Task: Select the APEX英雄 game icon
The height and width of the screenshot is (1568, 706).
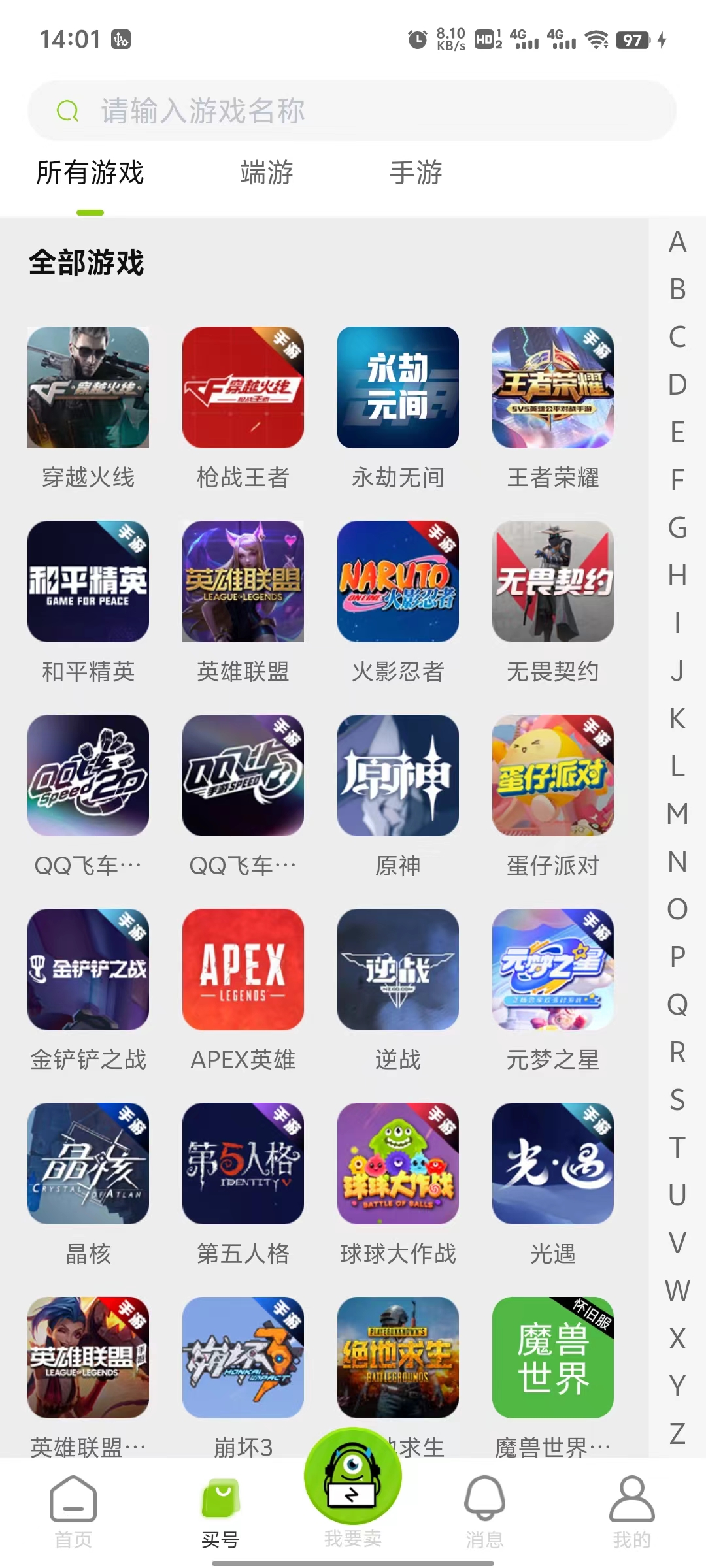Action: tap(243, 970)
